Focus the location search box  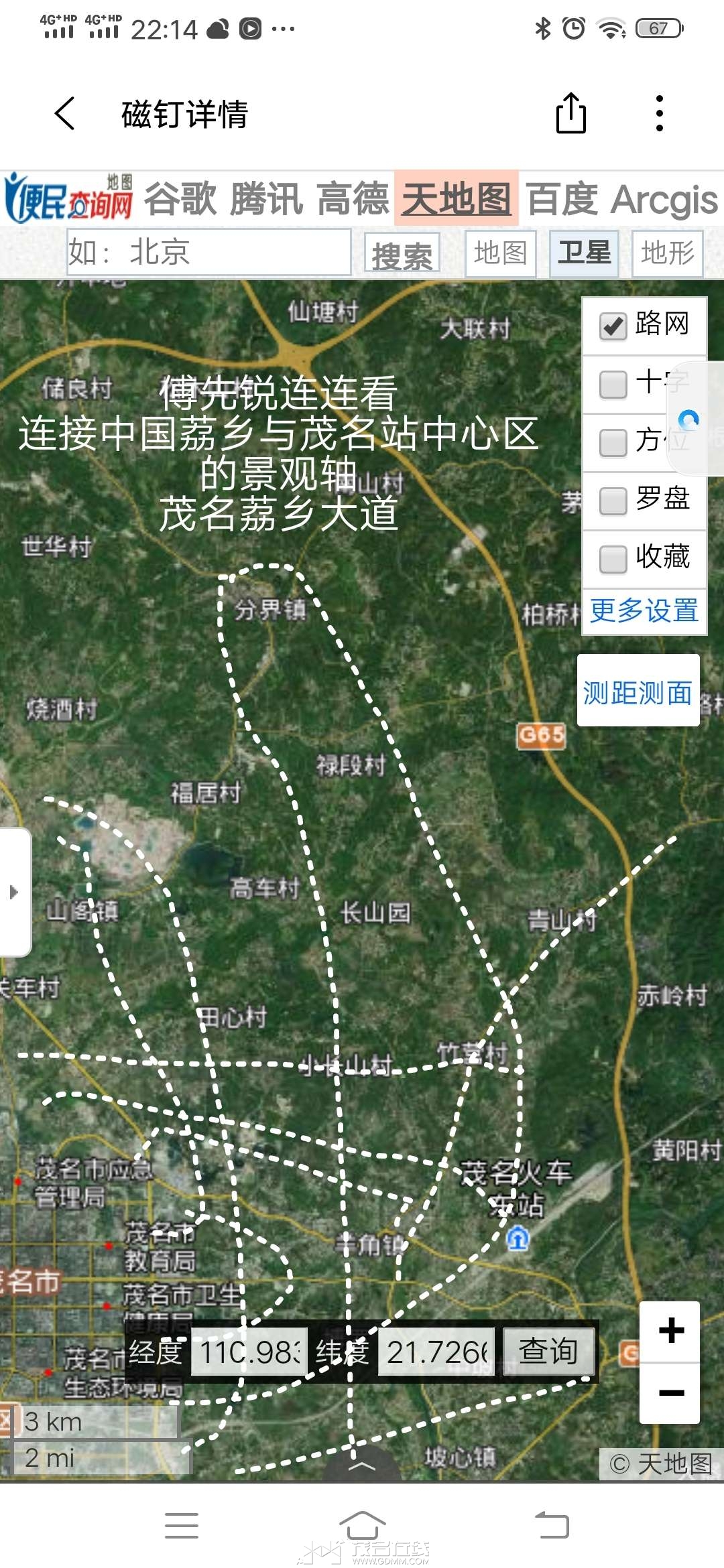pos(208,253)
